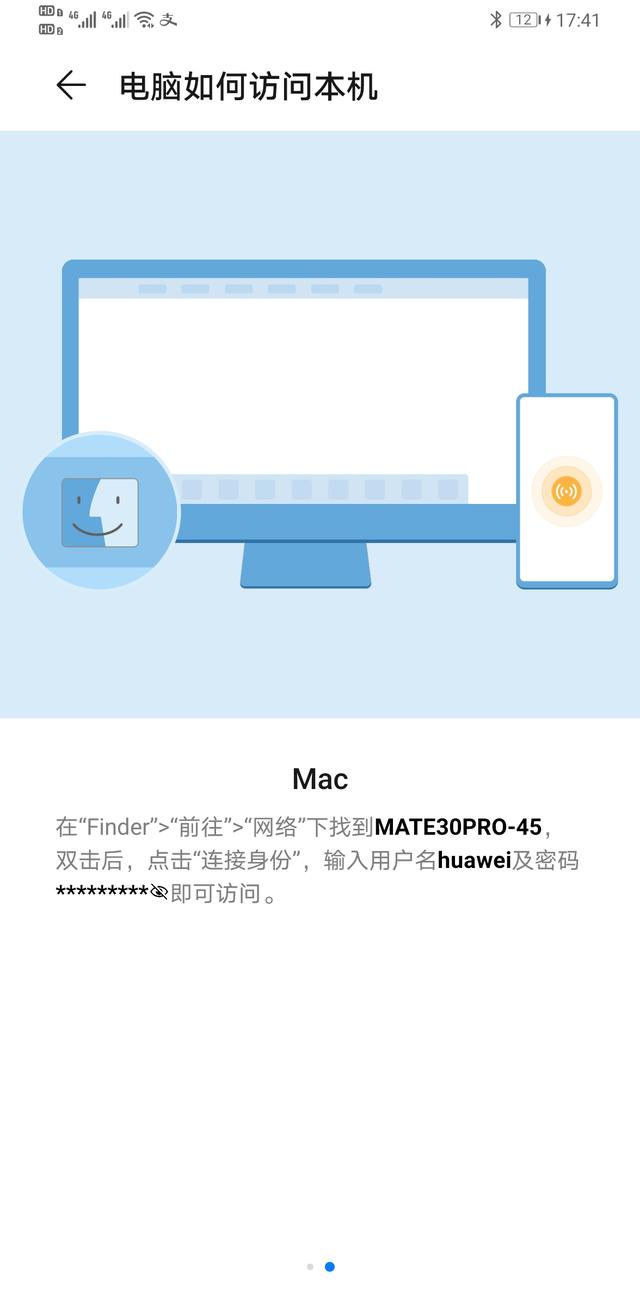Reveal the hidden password with eye icon
The image size is (640, 1306).
click(x=159, y=893)
